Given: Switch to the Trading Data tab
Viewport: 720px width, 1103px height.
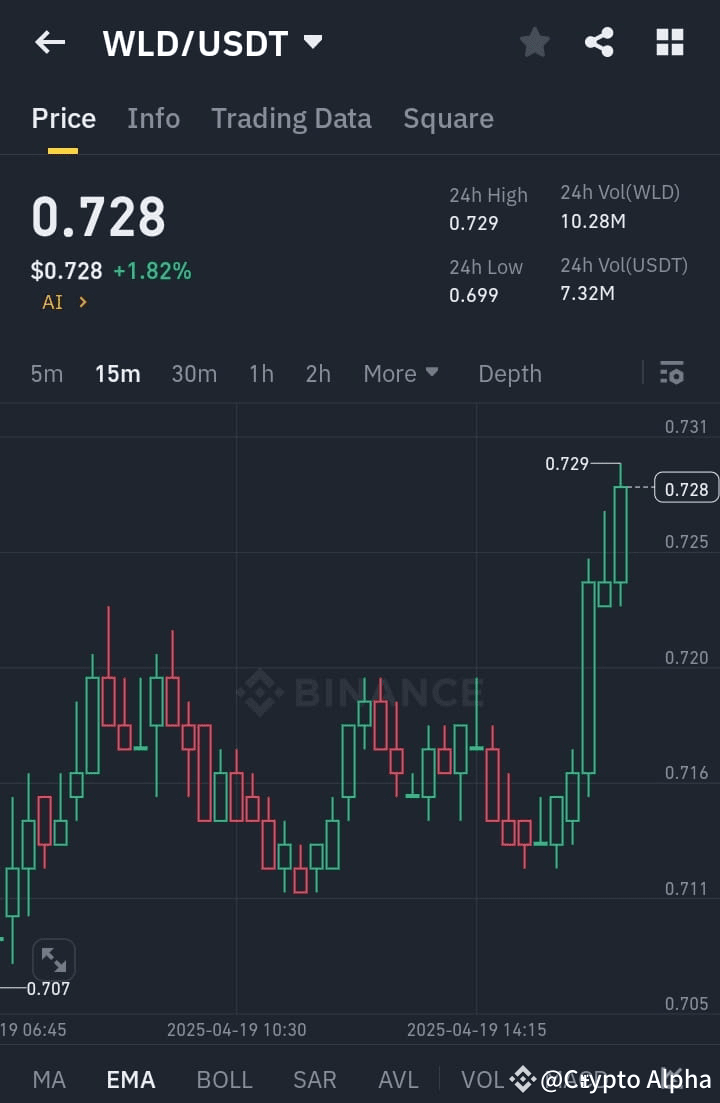Looking at the screenshot, I should click(x=291, y=118).
